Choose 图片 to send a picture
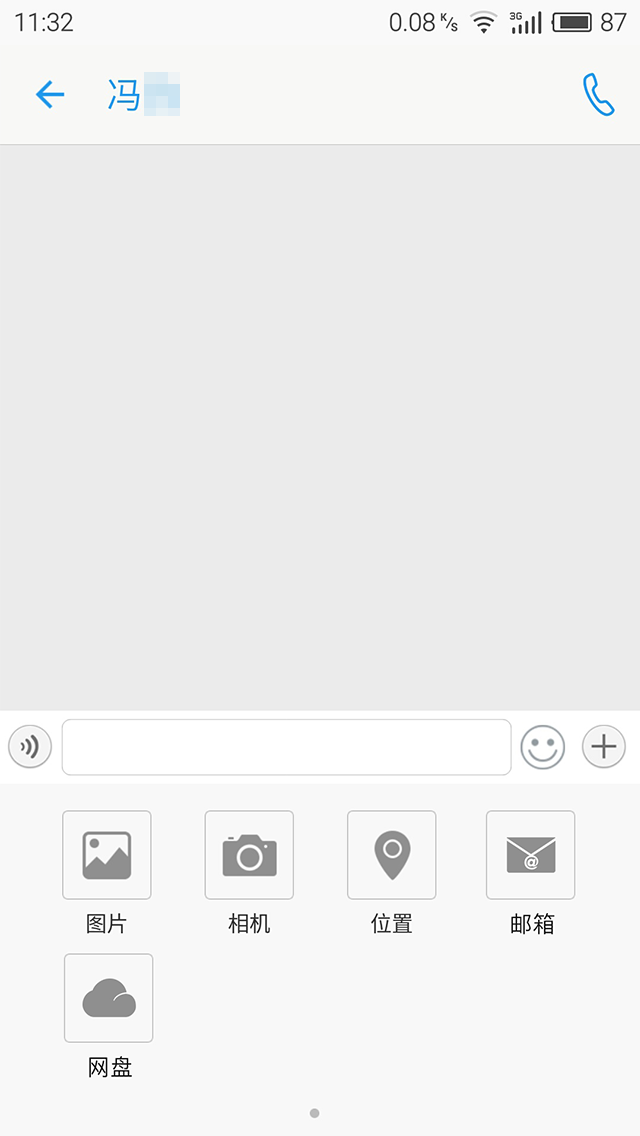 pos(107,855)
